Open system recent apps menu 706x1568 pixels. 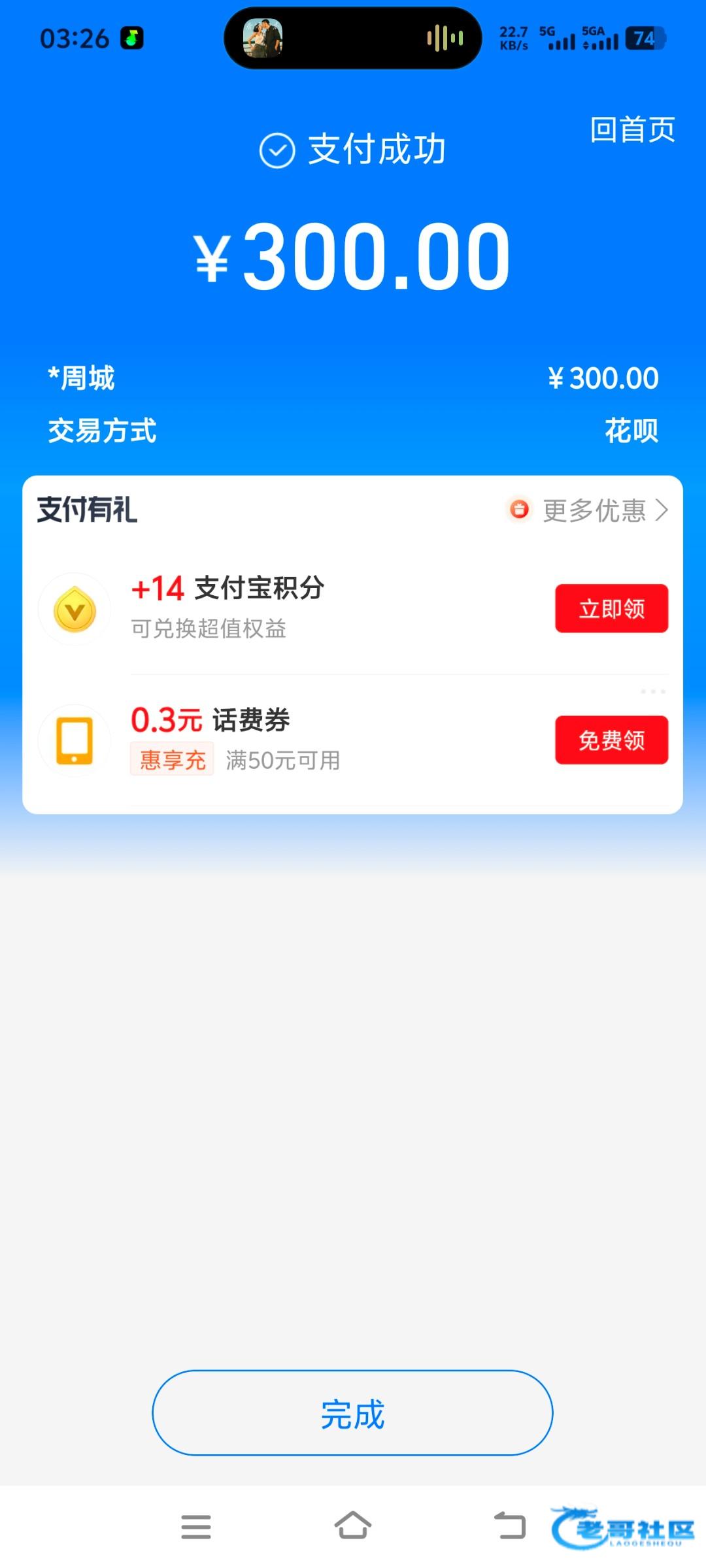click(x=195, y=1527)
